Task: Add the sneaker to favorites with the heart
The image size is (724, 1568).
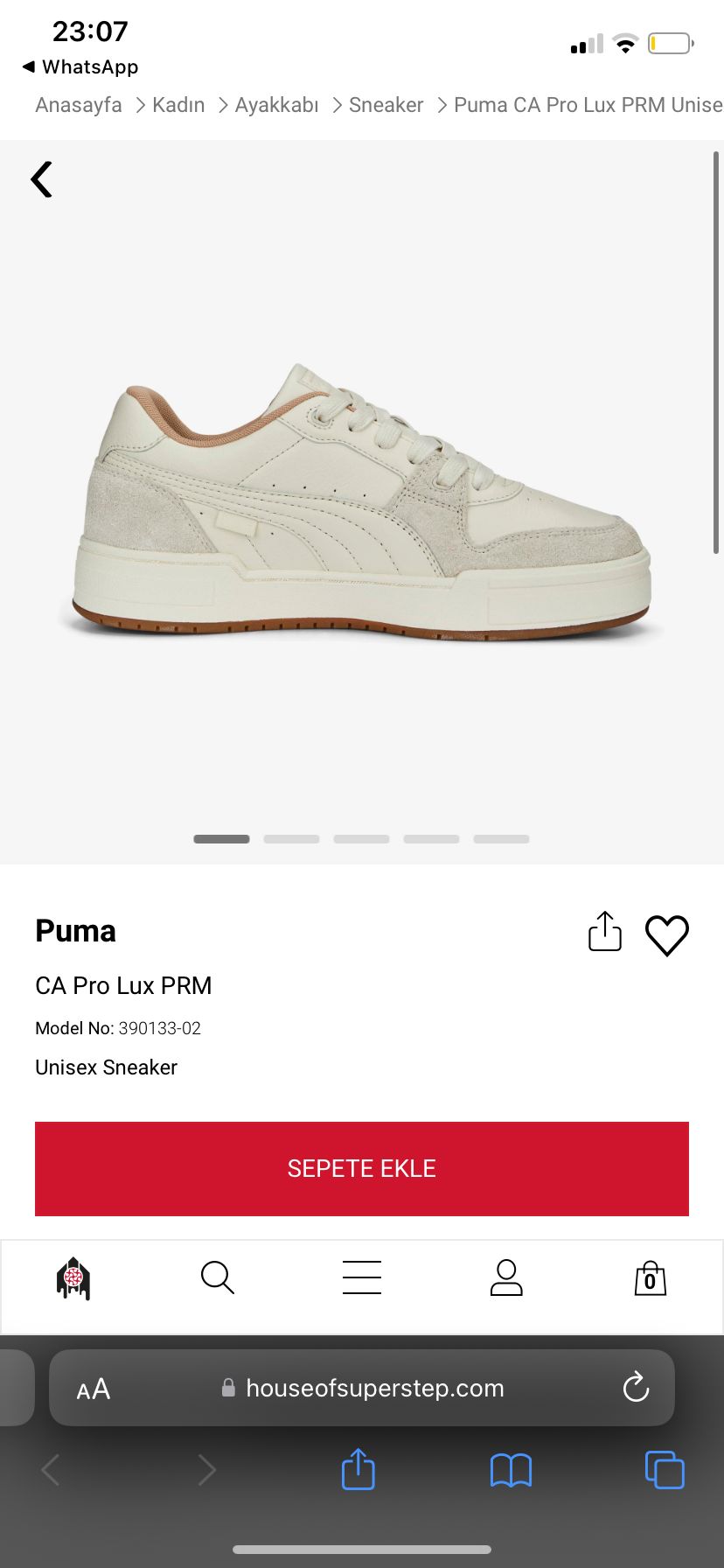Action: tap(667, 934)
